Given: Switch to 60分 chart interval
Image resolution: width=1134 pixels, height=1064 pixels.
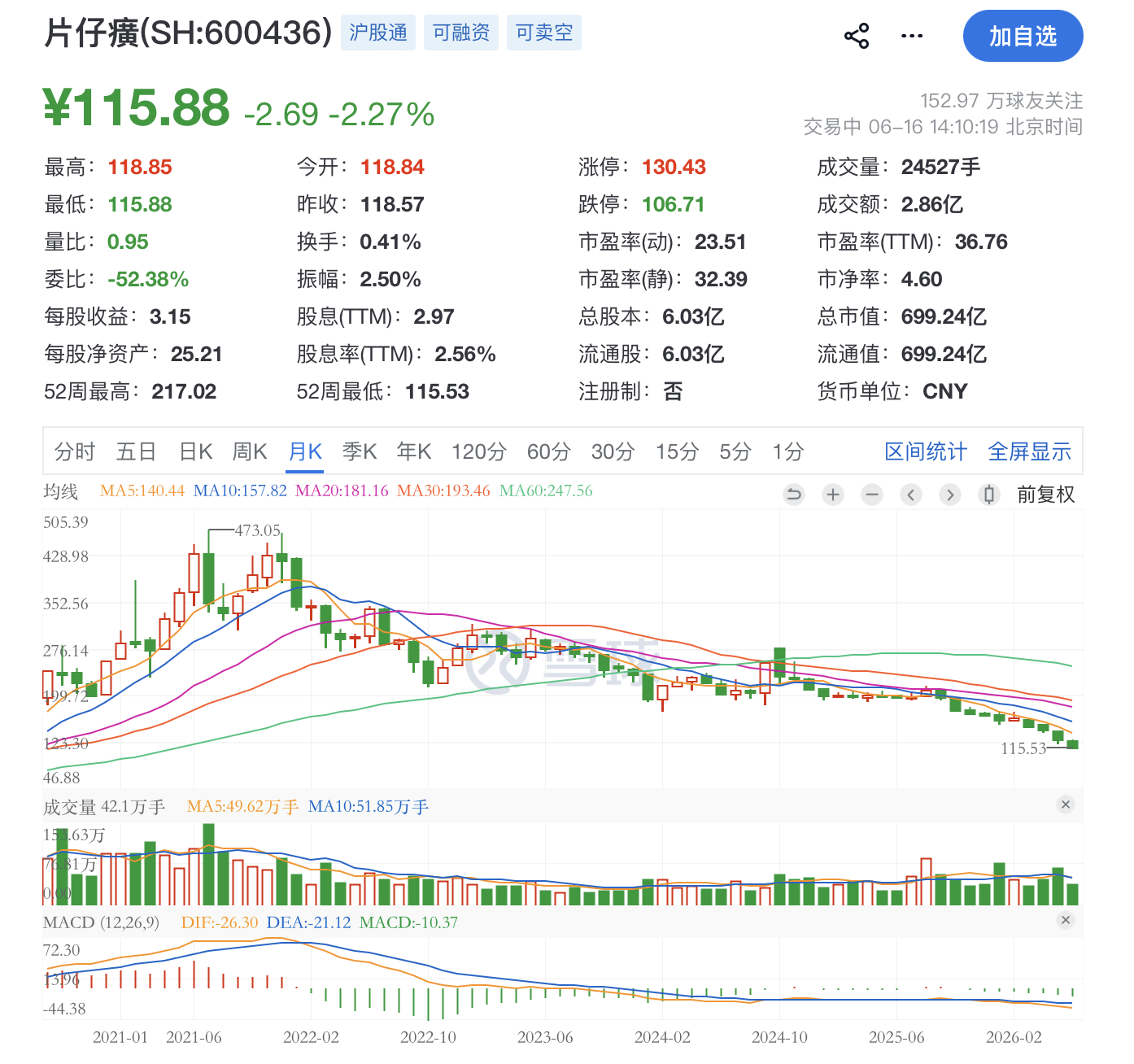Looking at the screenshot, I should coord(549,451).
